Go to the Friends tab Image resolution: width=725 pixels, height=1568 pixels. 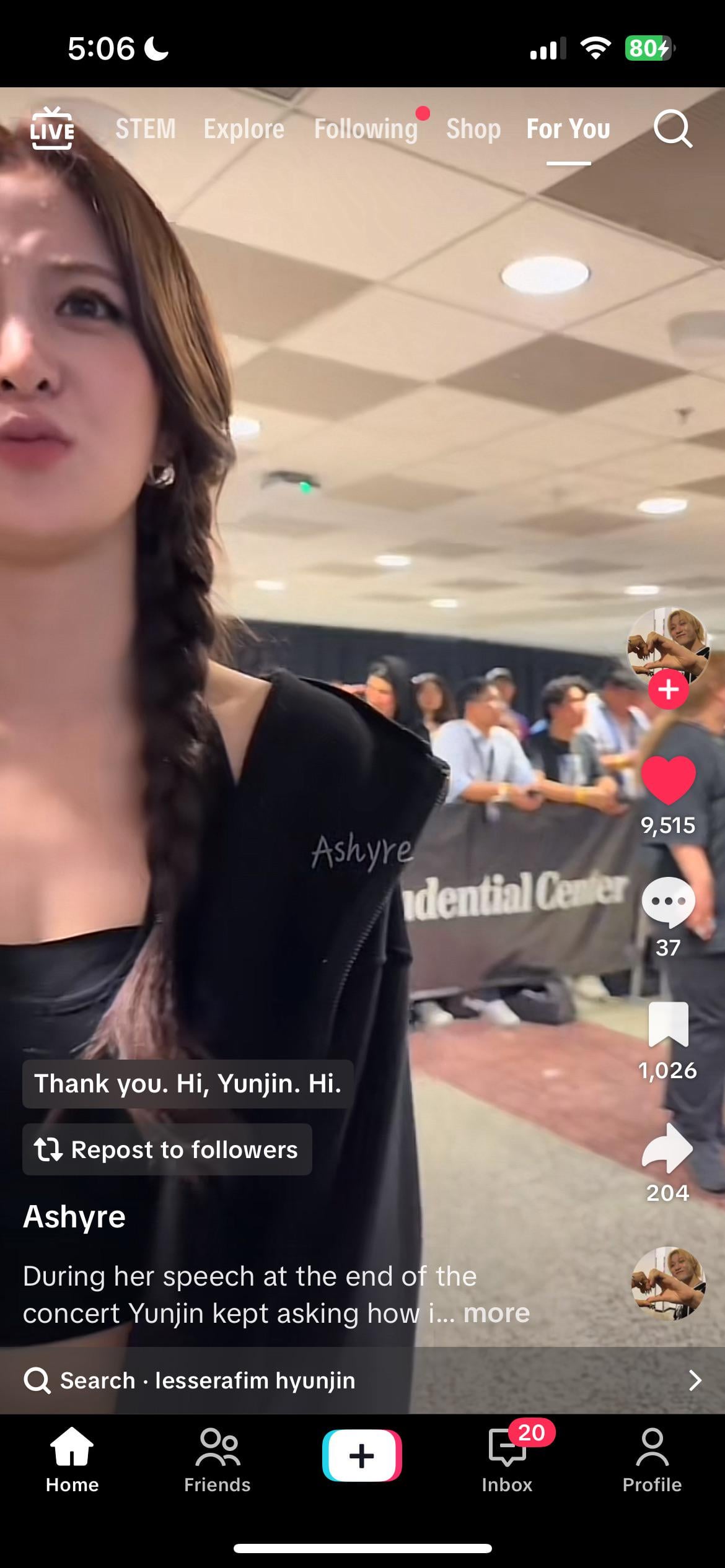point(217,1461)
